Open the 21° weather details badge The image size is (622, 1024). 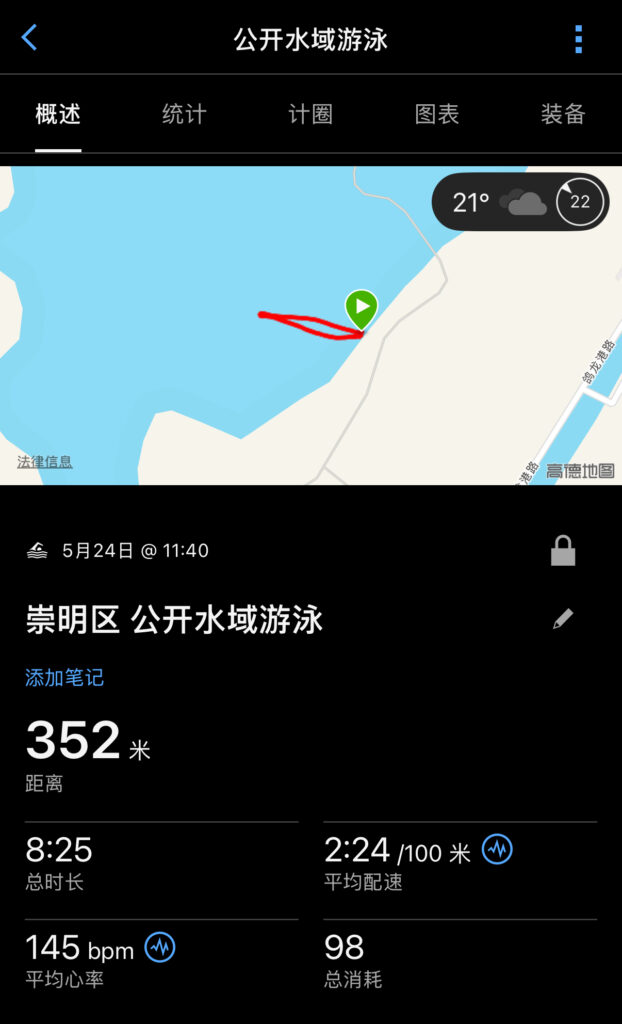point(519,202)
